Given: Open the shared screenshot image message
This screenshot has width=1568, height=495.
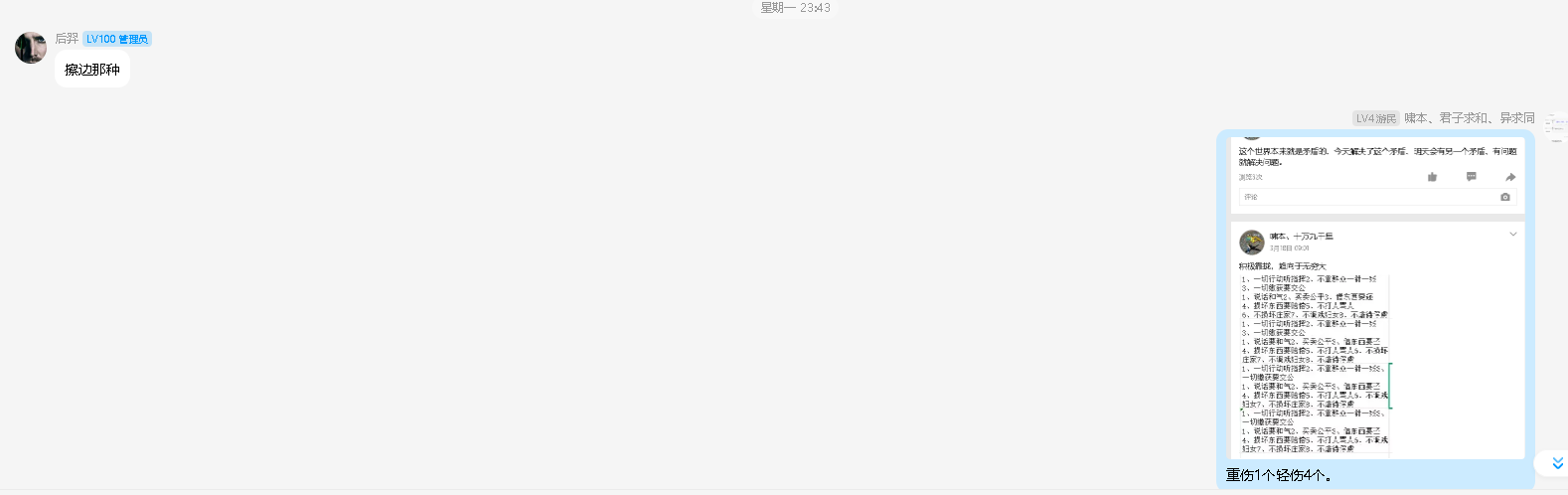Looking at the screenshot, I should [1375, 296].
